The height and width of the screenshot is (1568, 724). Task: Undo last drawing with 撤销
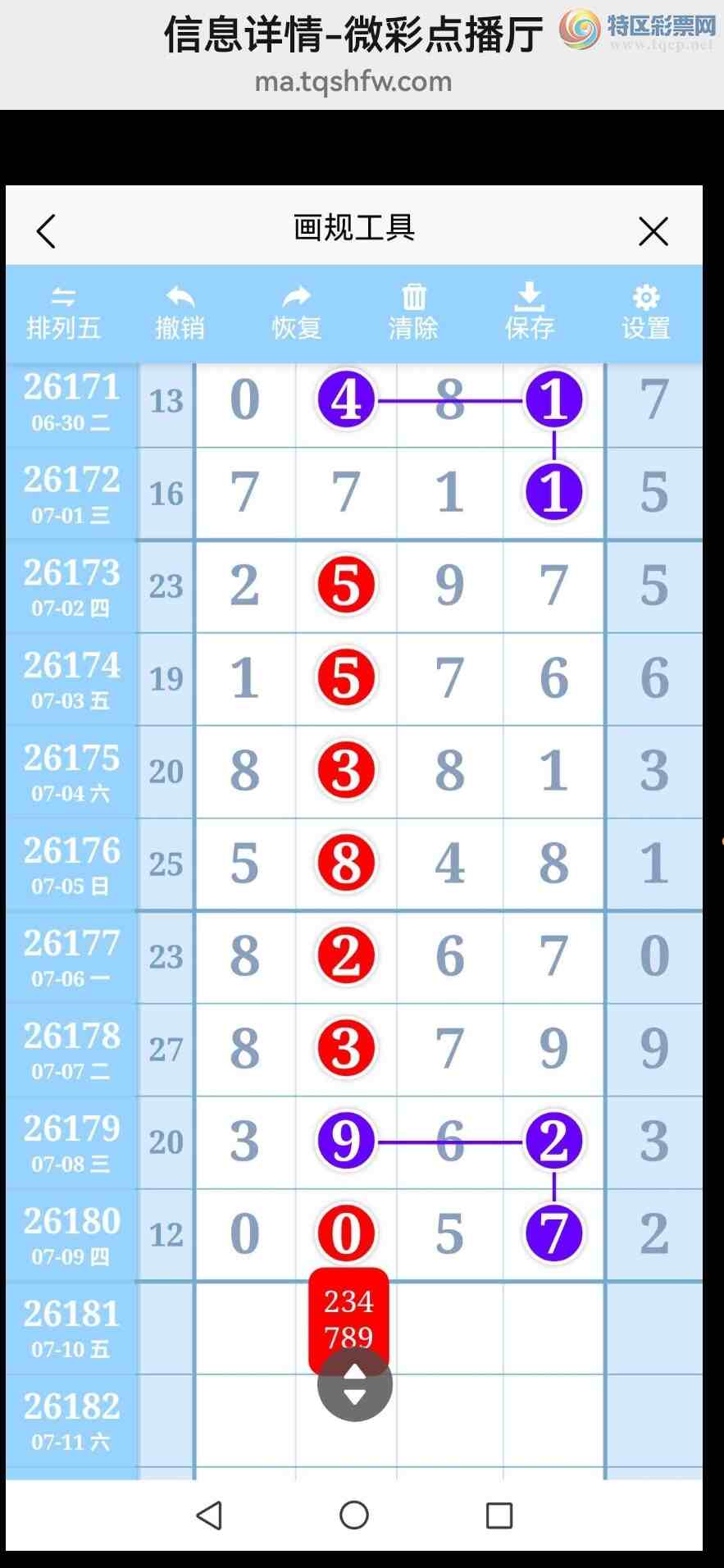point(180,314)
